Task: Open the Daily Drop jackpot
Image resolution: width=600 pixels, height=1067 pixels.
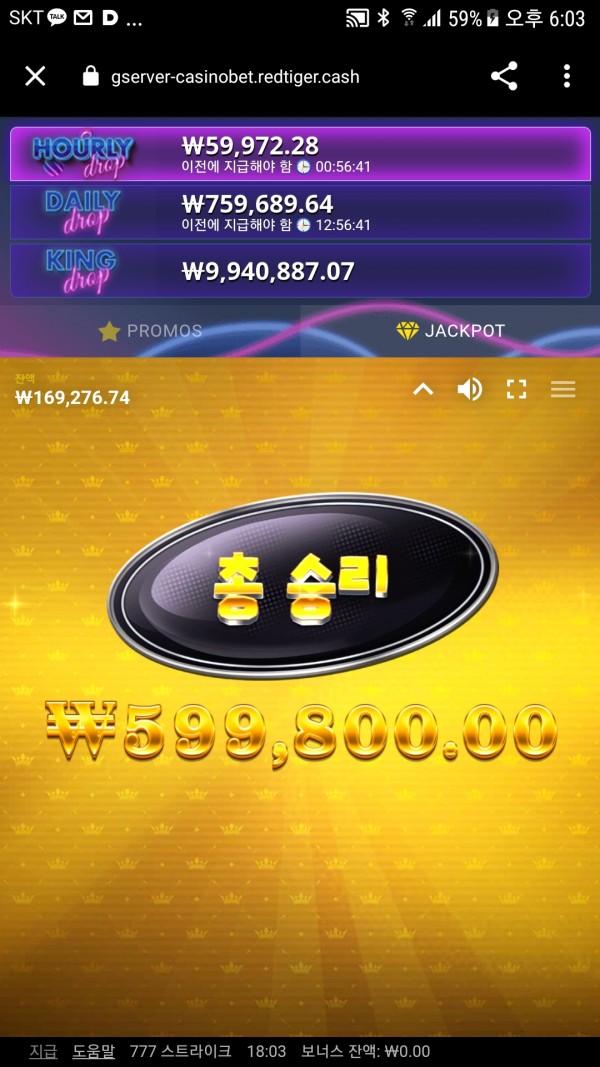Action: (300, 212)
